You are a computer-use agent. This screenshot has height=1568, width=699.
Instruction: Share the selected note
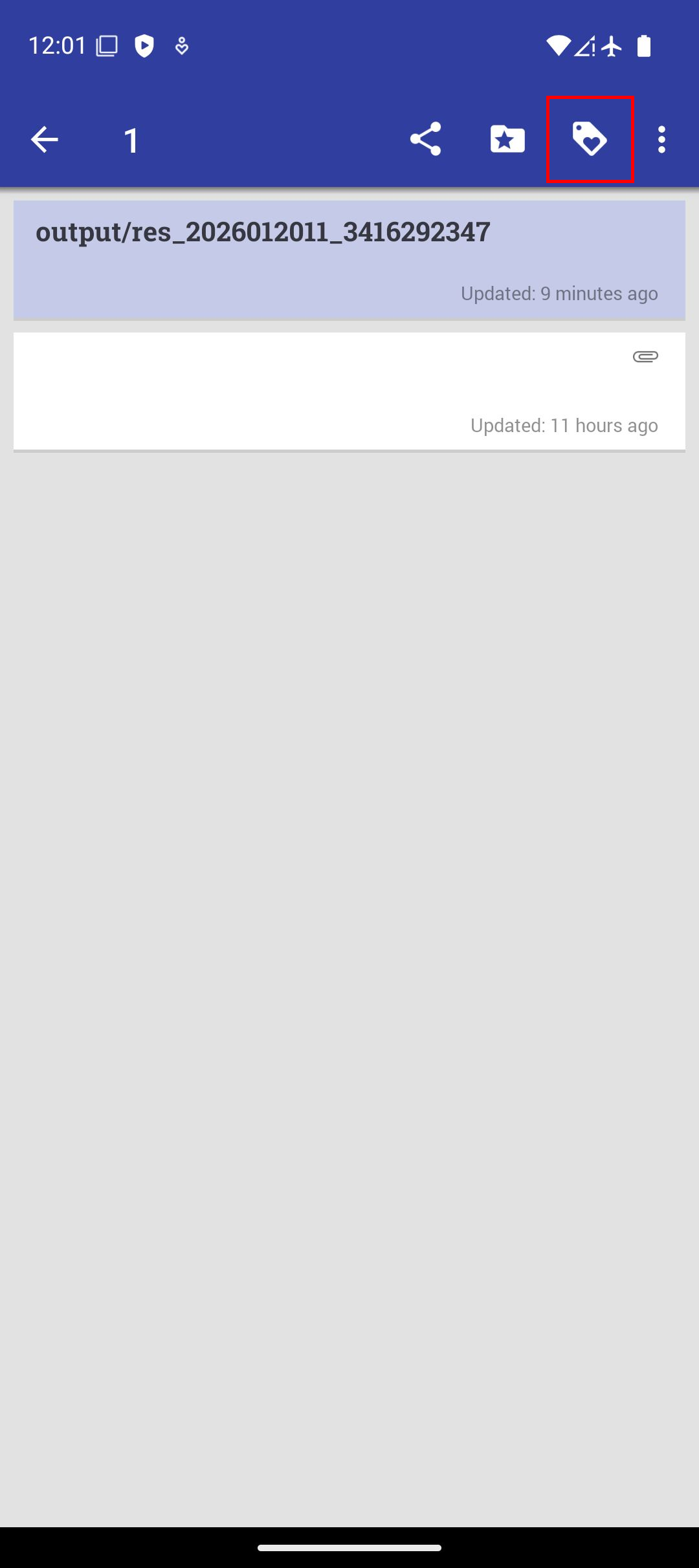tap(425, 139)
